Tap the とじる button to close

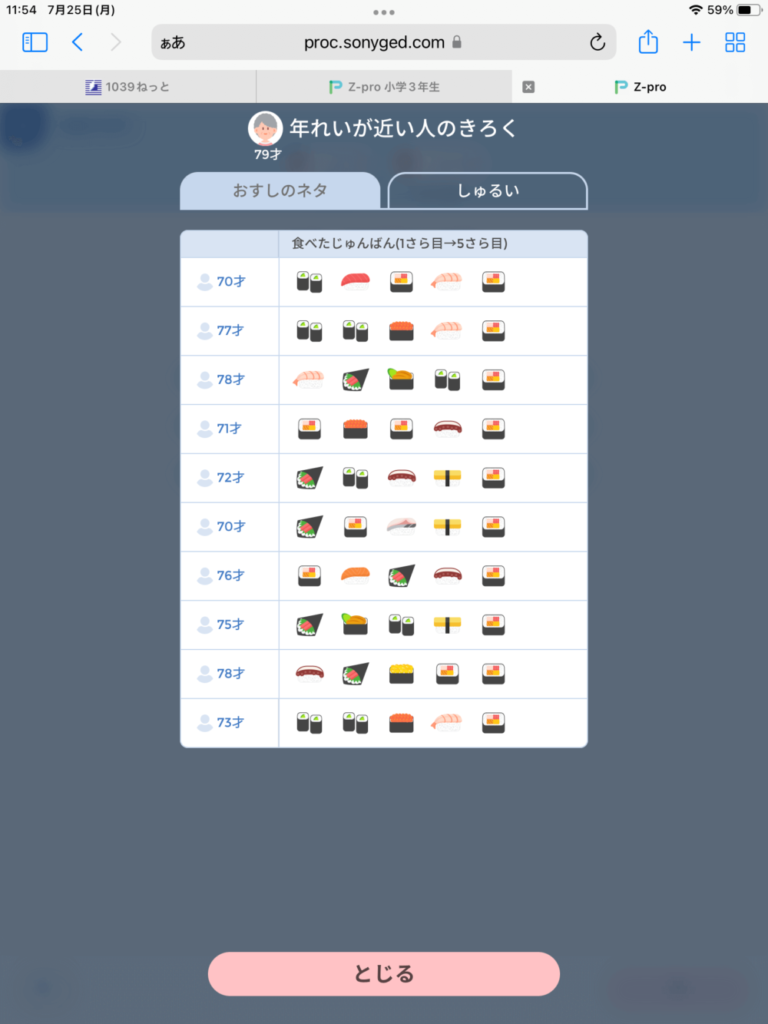point(384,974)
